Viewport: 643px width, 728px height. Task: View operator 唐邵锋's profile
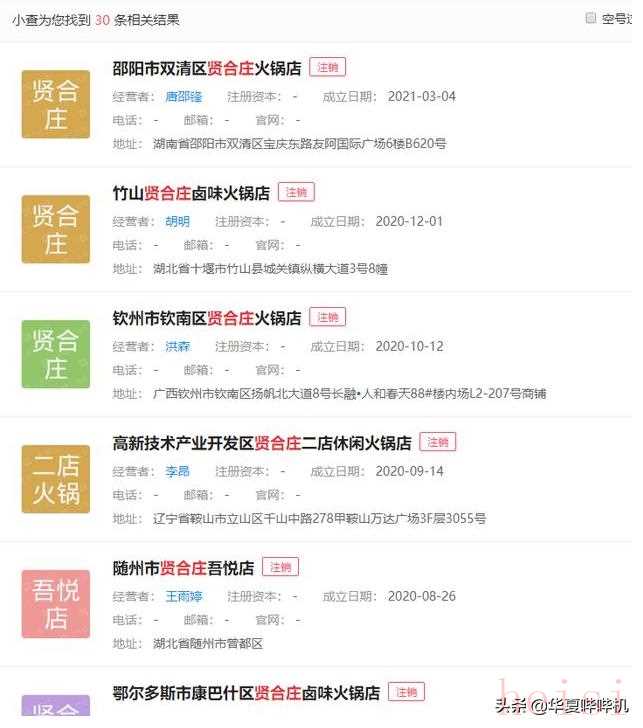click(x=184, y=97)
